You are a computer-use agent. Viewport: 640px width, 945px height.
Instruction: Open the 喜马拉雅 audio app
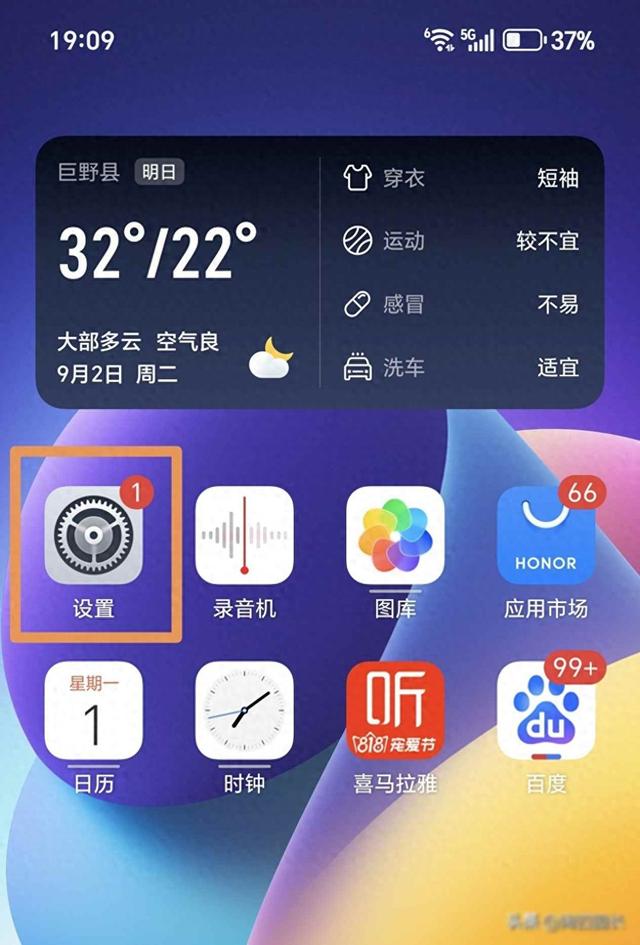(x=395, y=710)
